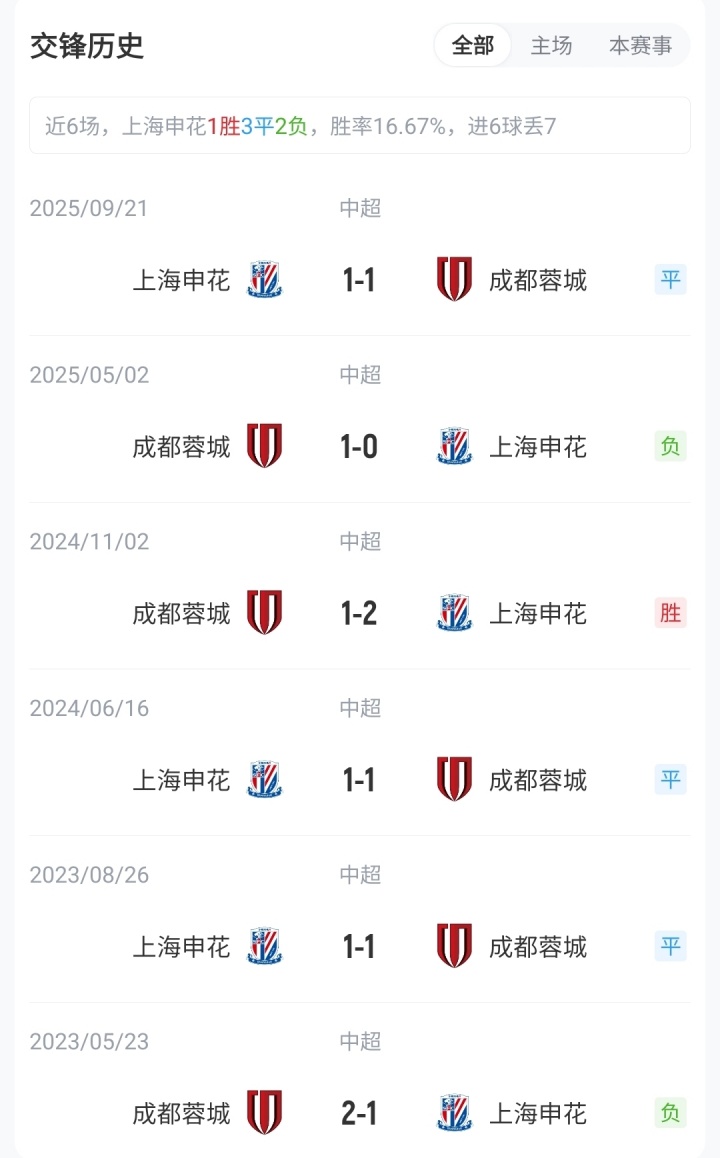Viewport: 720px width, 1158px height.
Task: Select the 全部 filter tab
Action: [473, 46]
